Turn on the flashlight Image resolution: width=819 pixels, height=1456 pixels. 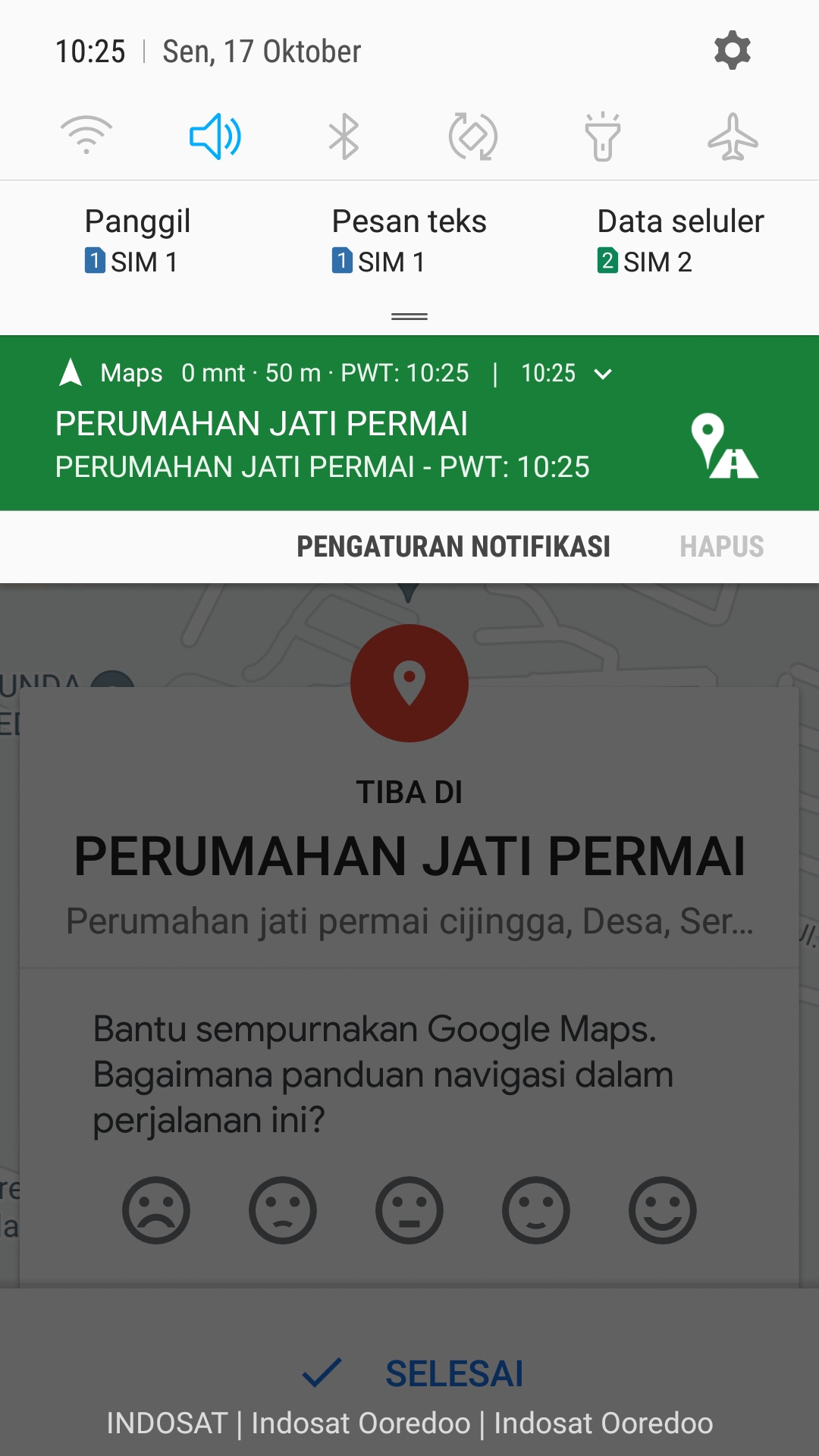603,136
